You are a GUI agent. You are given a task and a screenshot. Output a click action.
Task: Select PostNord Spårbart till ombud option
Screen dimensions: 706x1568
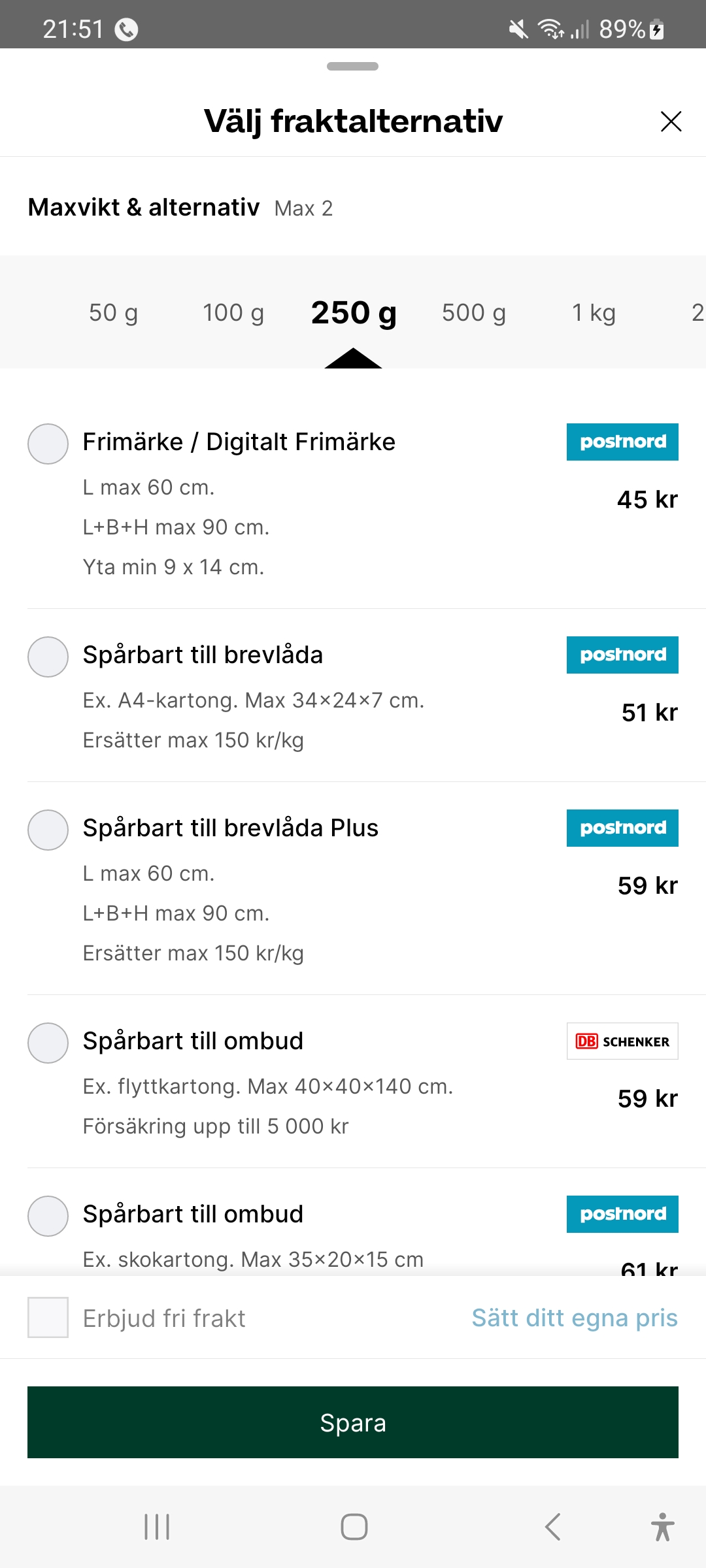(48, 1216)
